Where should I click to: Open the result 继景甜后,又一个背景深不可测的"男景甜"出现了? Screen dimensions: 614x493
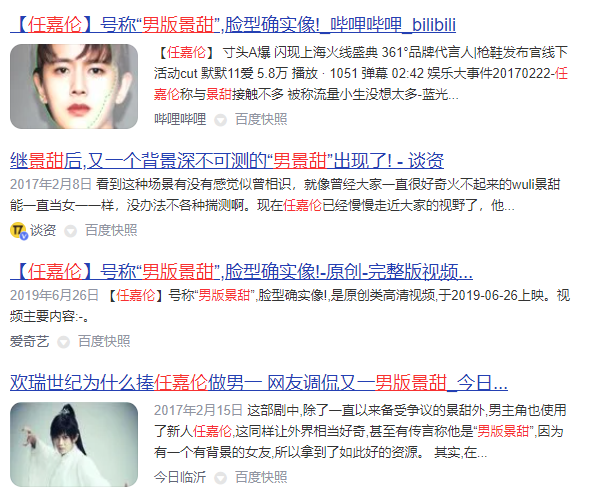coord(226,161)
